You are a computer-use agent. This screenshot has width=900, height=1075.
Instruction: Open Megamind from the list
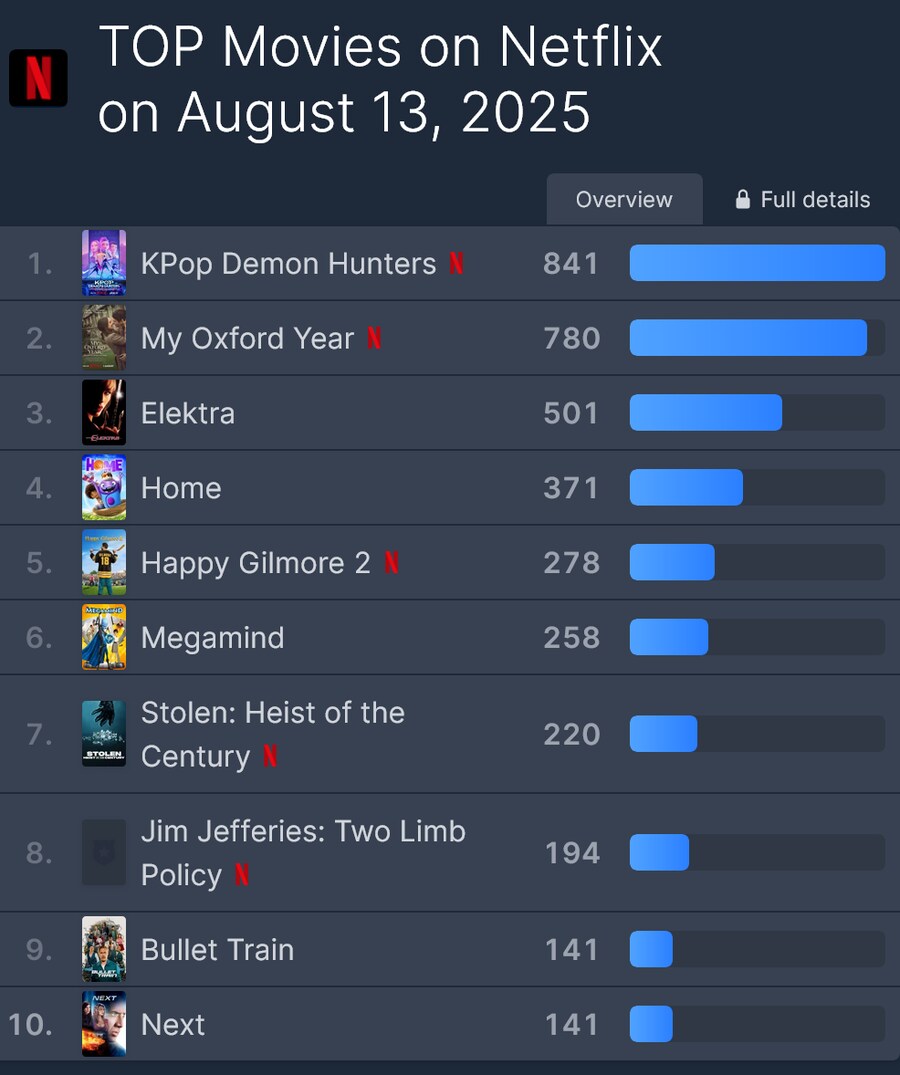click(212, 638)
